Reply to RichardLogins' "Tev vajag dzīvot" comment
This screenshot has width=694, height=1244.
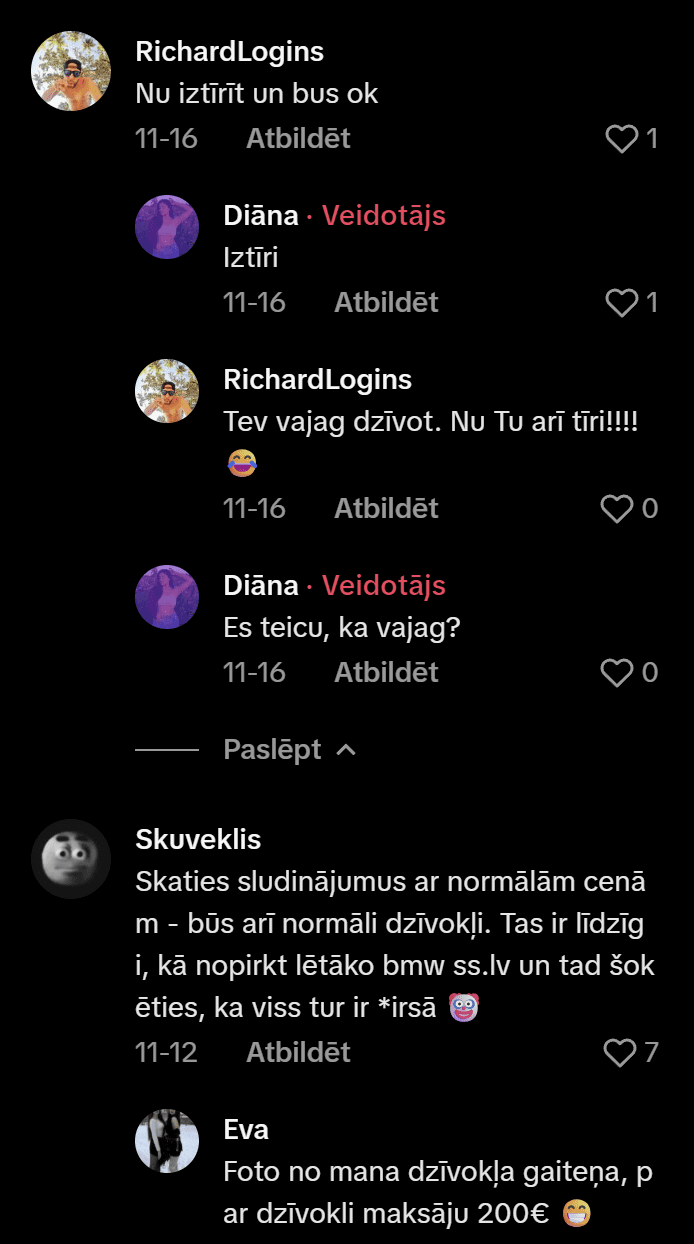386,509
